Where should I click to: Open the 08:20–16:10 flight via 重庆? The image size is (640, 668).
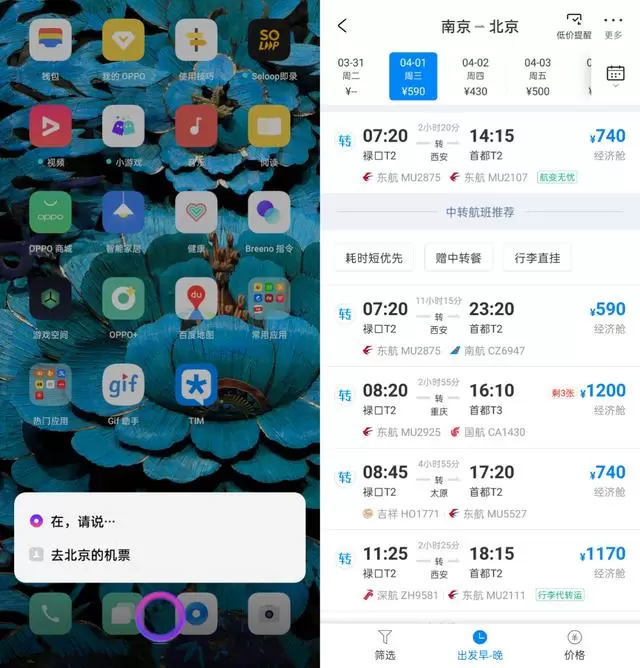pos(480,408)
